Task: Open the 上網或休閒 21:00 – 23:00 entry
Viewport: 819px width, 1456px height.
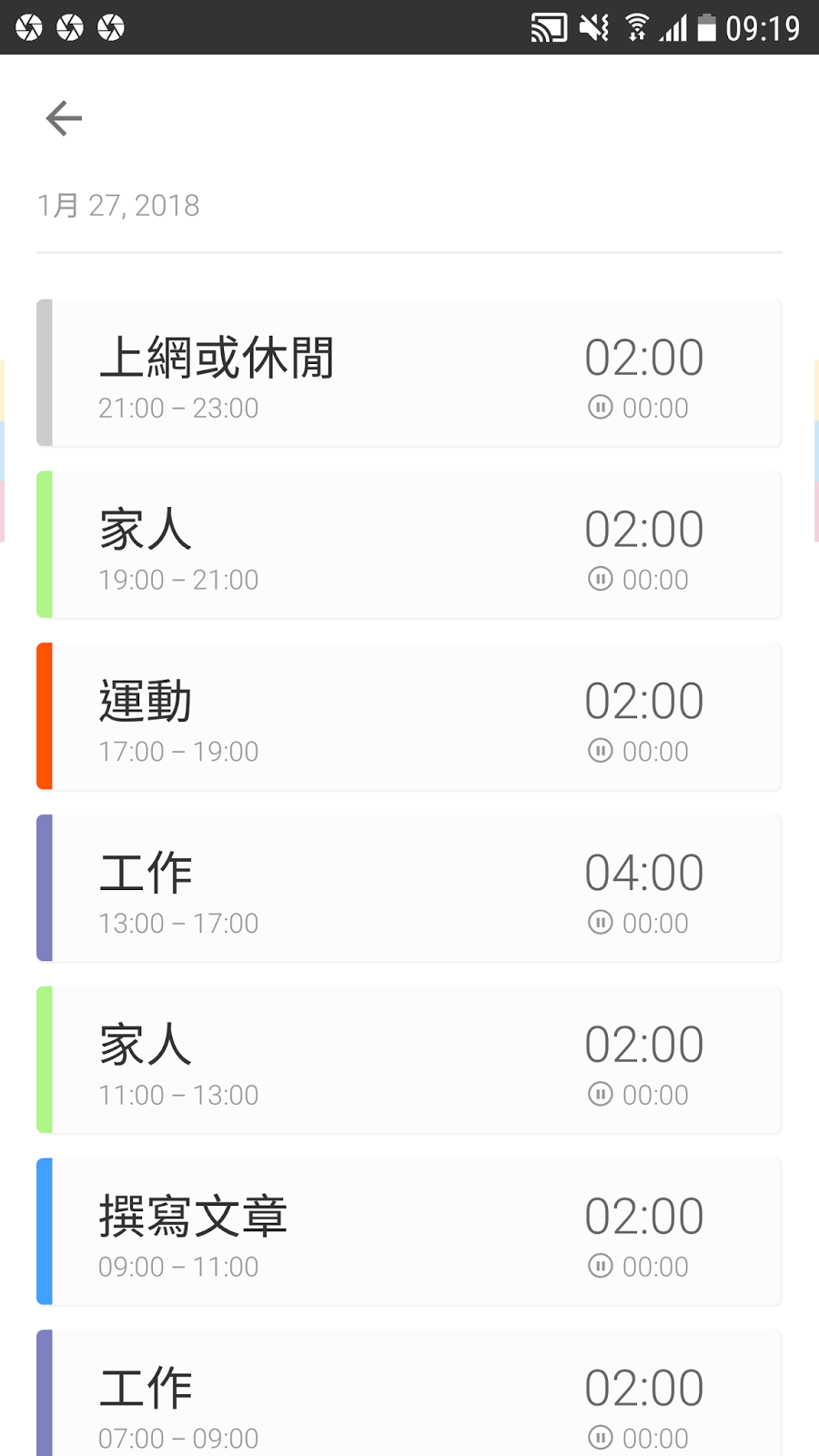Action: pos(409,373)
